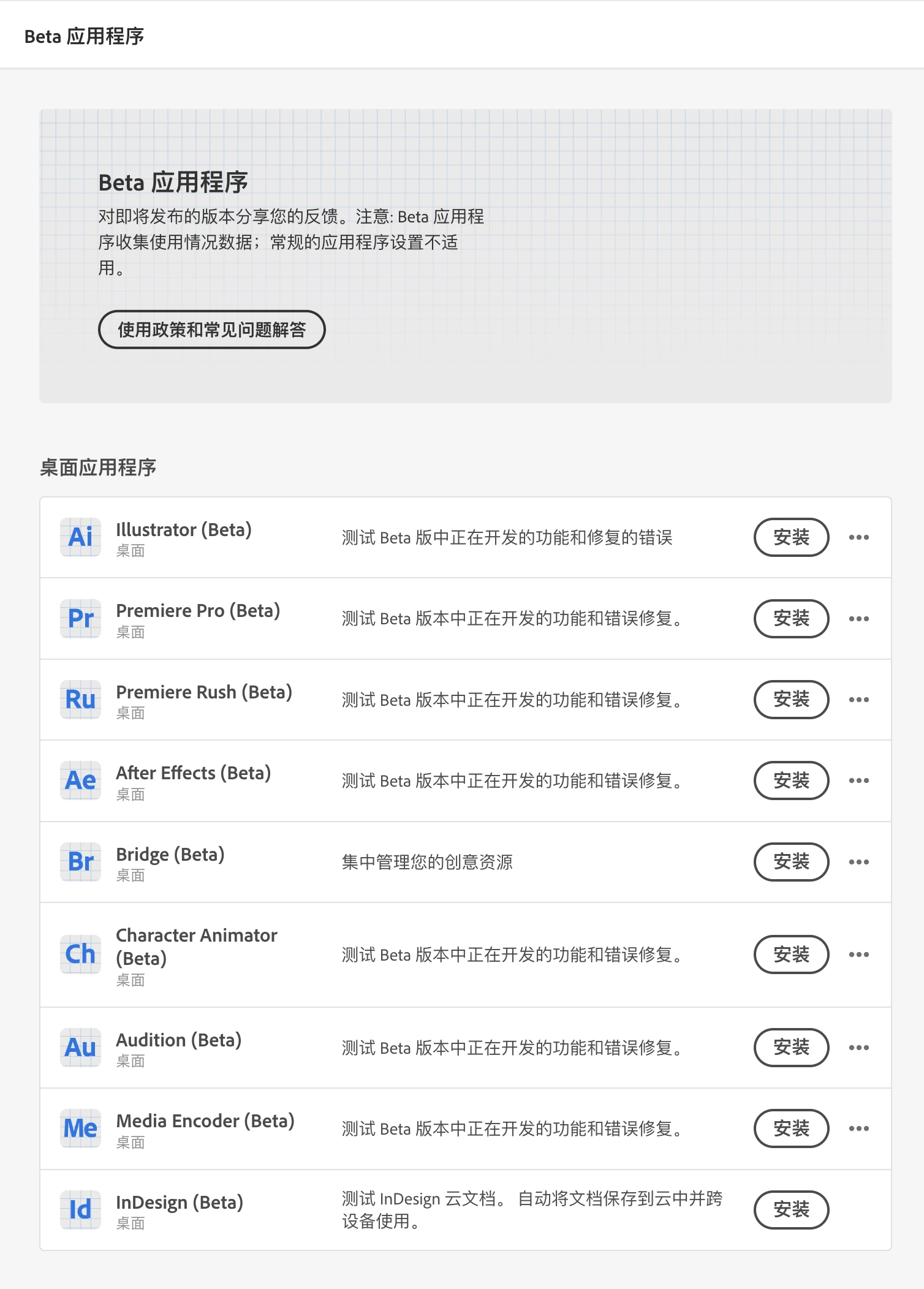Open more options for Character Animator (Beta)
The width and height of the screenshot is (924, 1289).
click(858, 954)
